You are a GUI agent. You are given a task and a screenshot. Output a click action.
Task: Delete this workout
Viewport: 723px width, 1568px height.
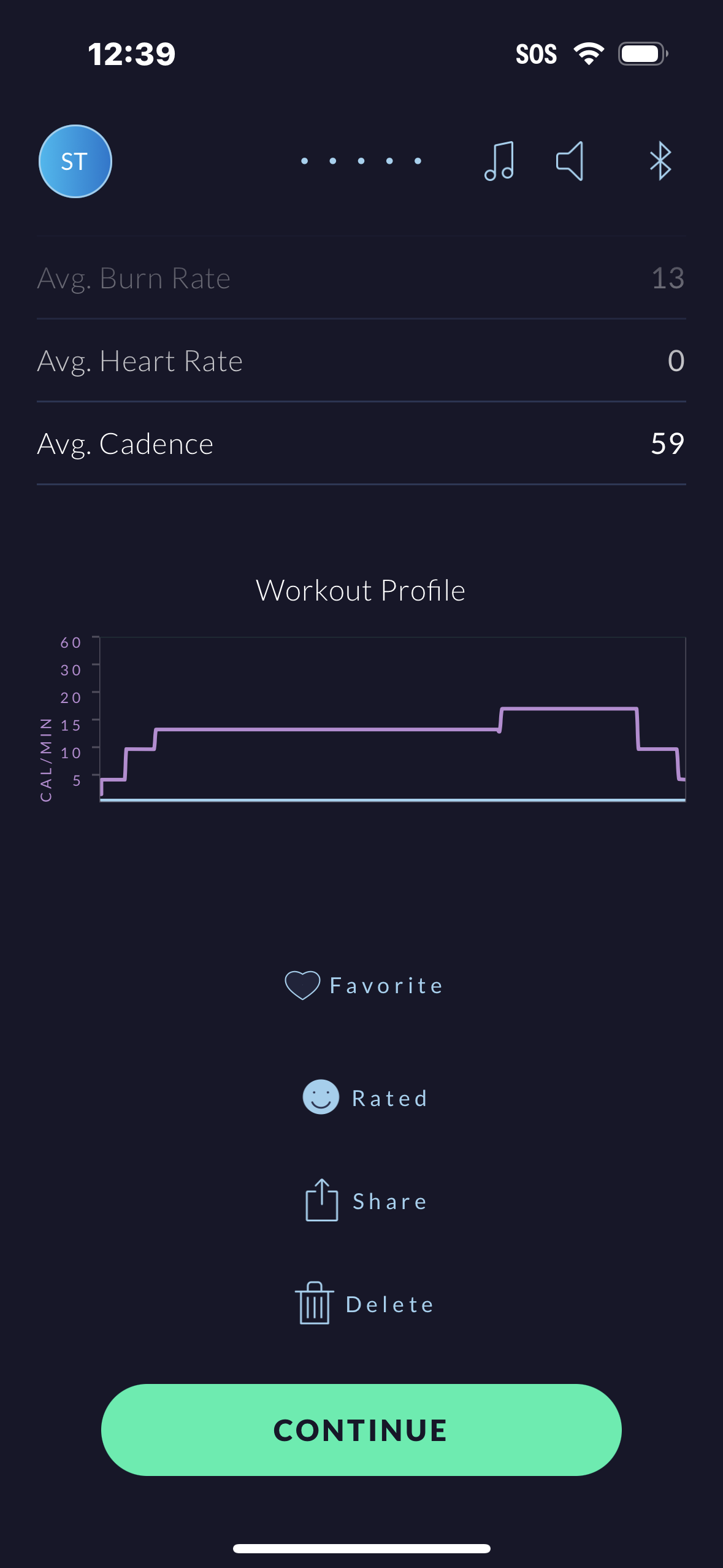pos(364,1304)
